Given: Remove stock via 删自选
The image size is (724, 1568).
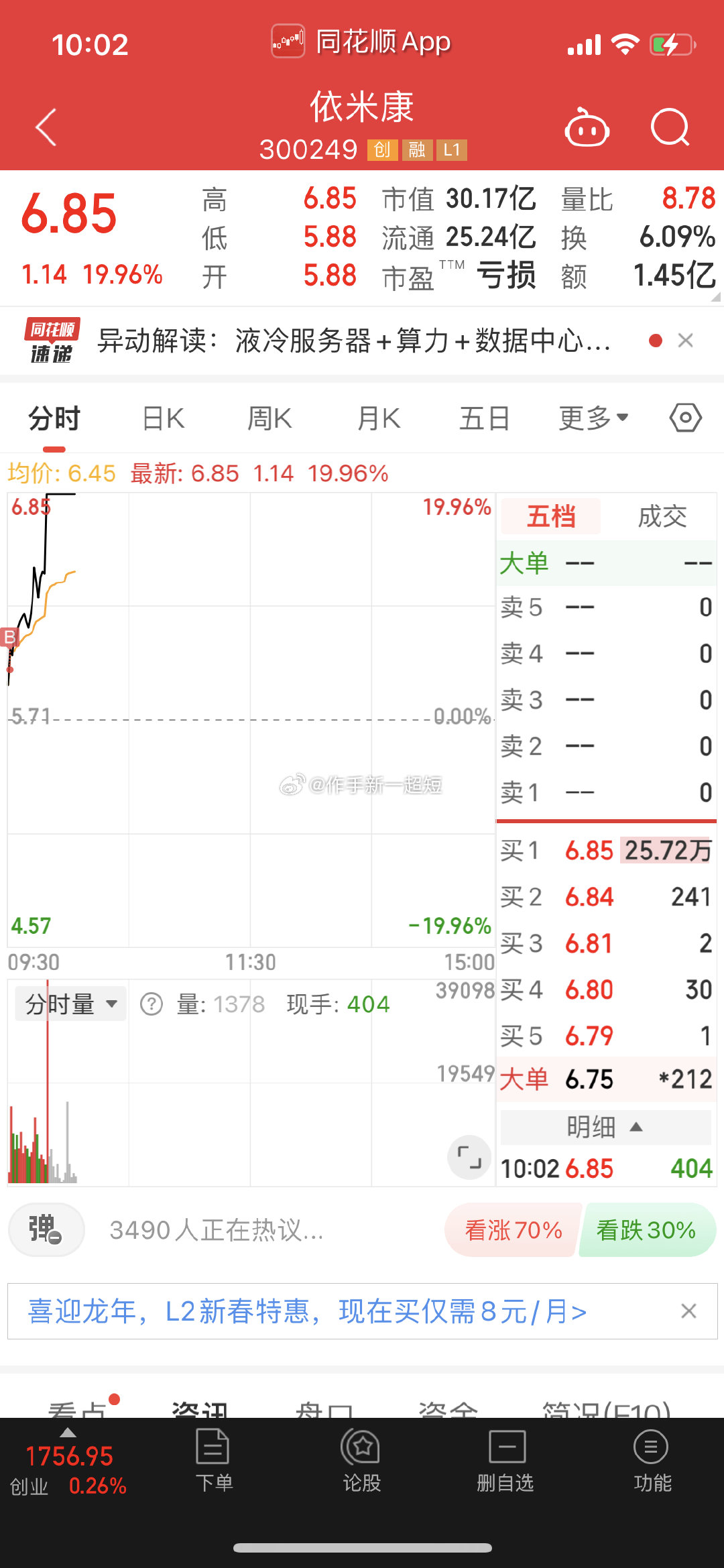Looking at the screenshot, I should pos(505,1459).
